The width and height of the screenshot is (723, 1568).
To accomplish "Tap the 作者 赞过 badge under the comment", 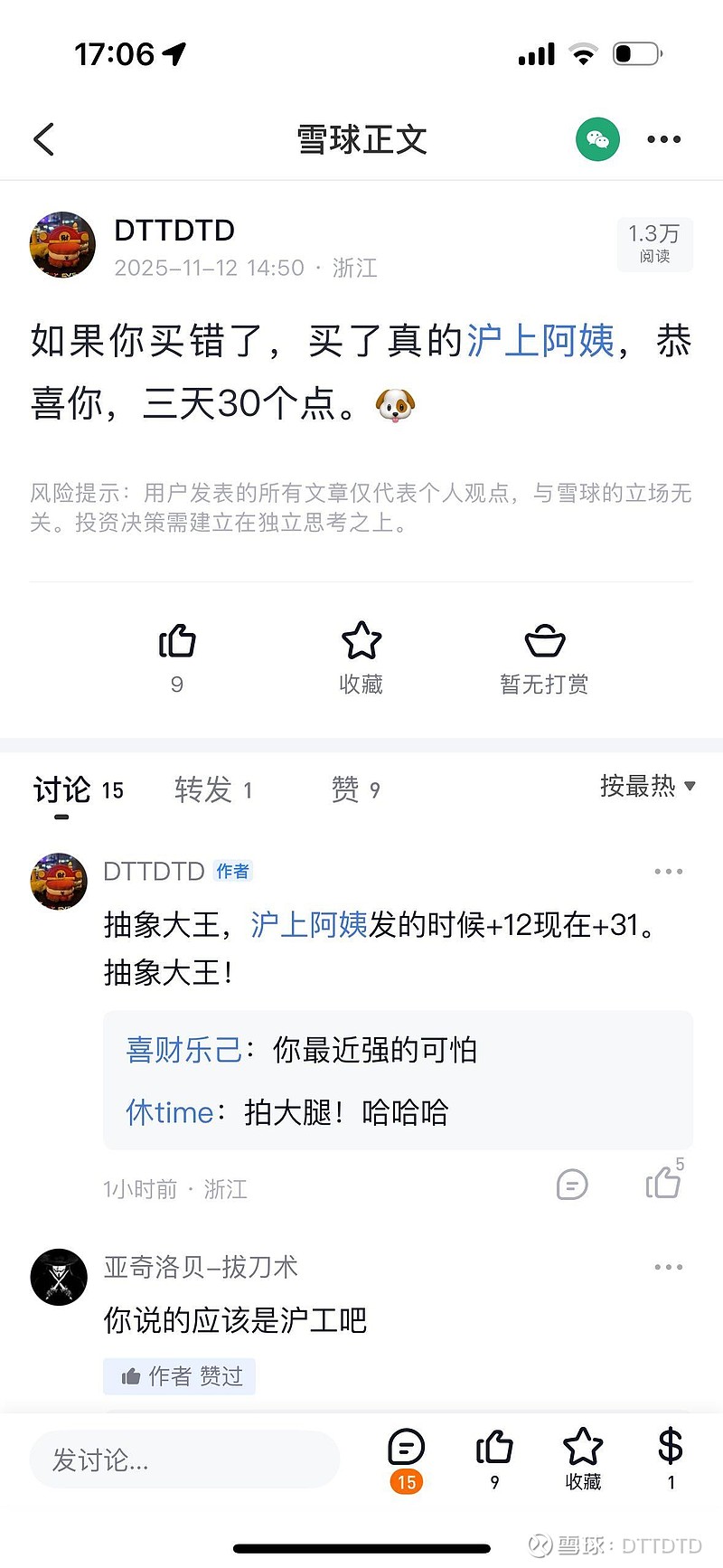I will coord(179,1376).
